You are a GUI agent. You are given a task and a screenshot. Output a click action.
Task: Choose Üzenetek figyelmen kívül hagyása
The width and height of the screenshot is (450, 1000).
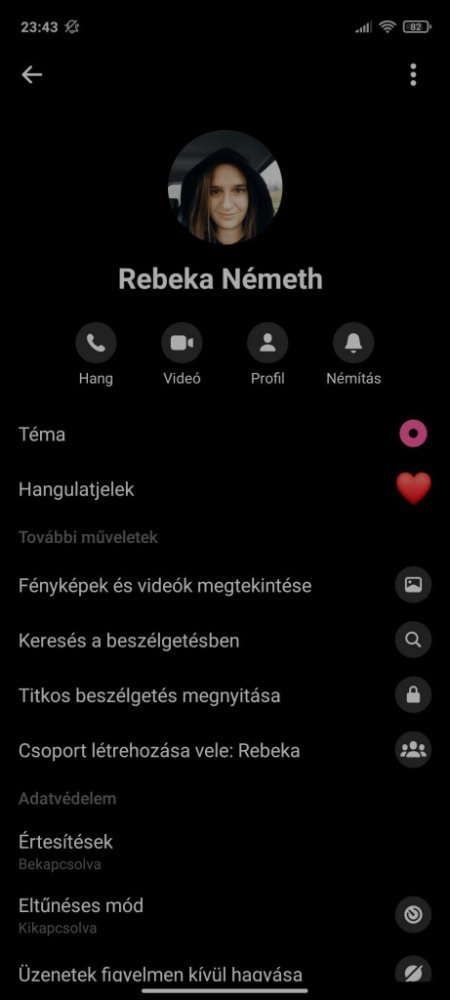(x=225, y=973)
